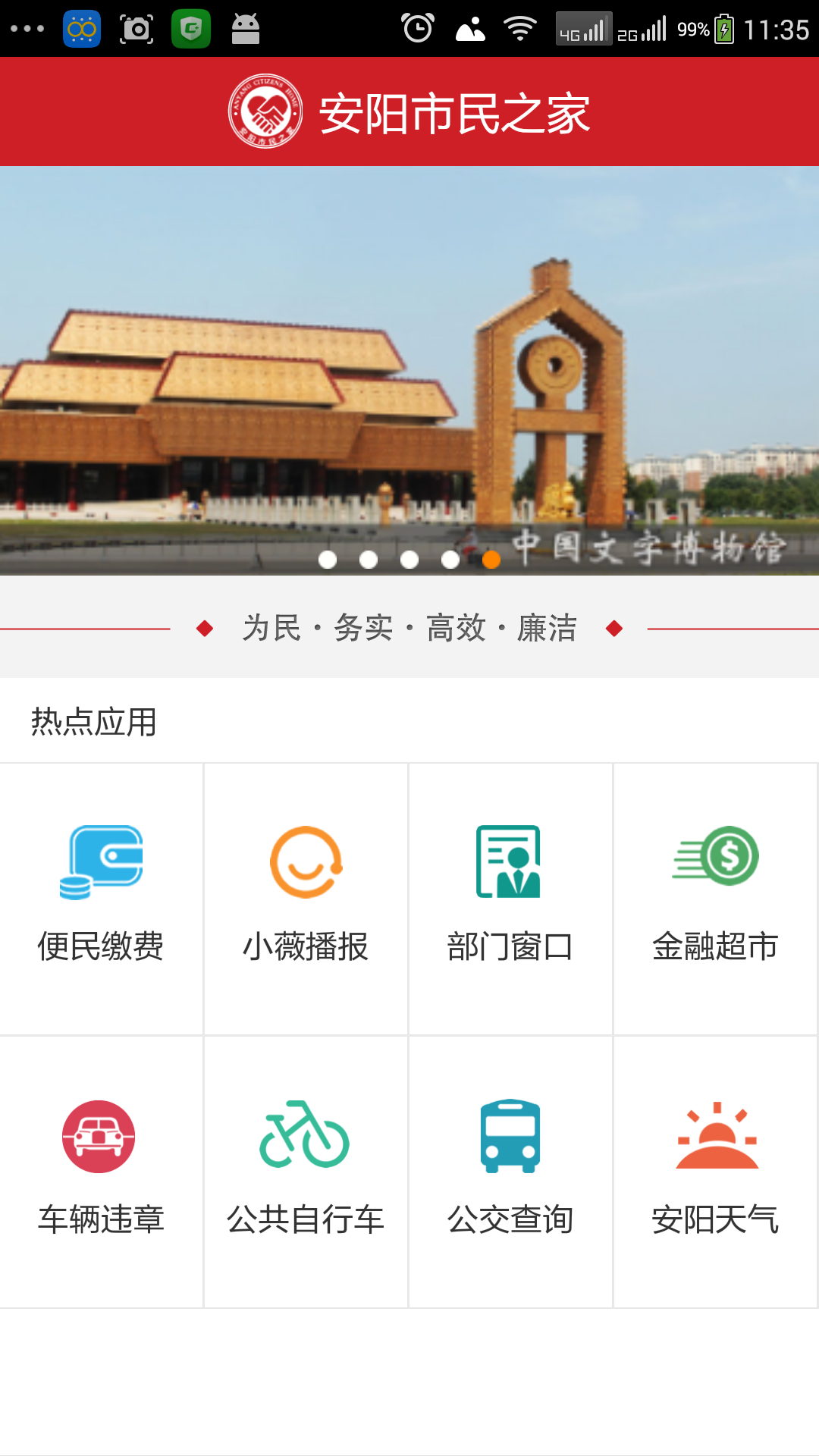Screen dimensions: 819x1456
Task: Open the 便民缴费 payment icon
Action: (101, 895)
